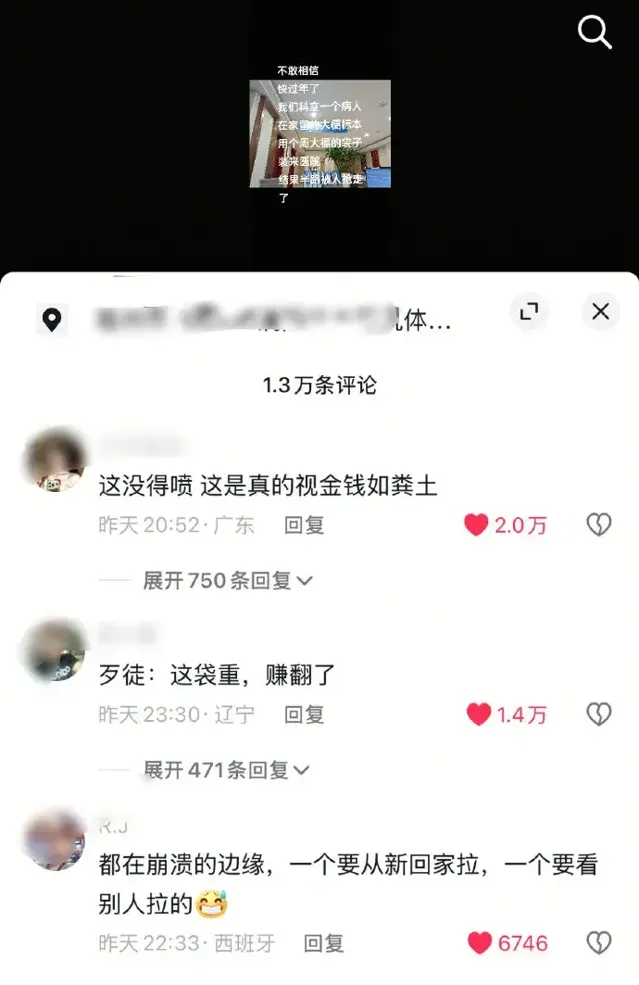Open avatar of the 辽宁 commenter

[x=53, y=650]
